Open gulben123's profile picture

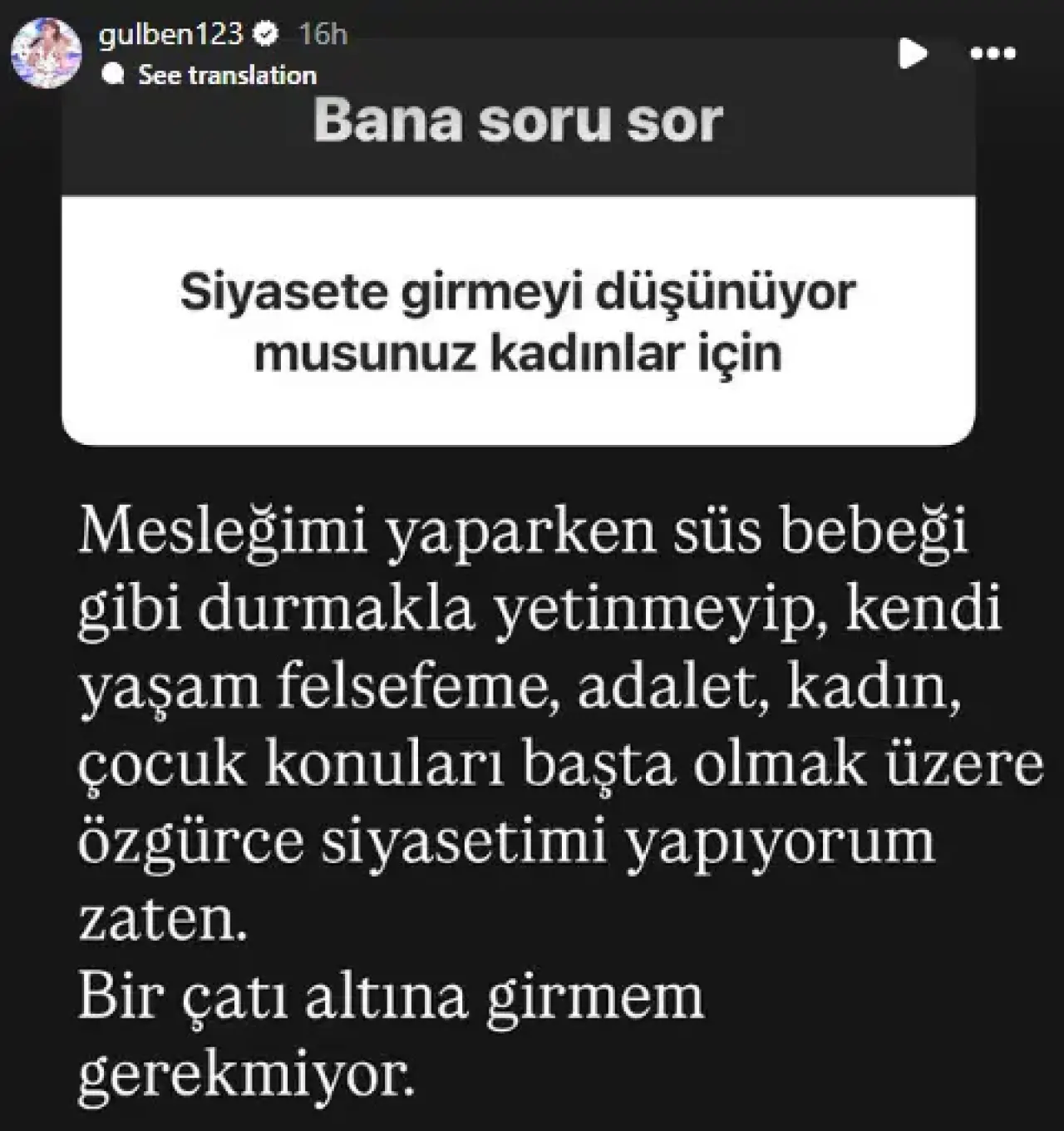[x=46, y=52]
